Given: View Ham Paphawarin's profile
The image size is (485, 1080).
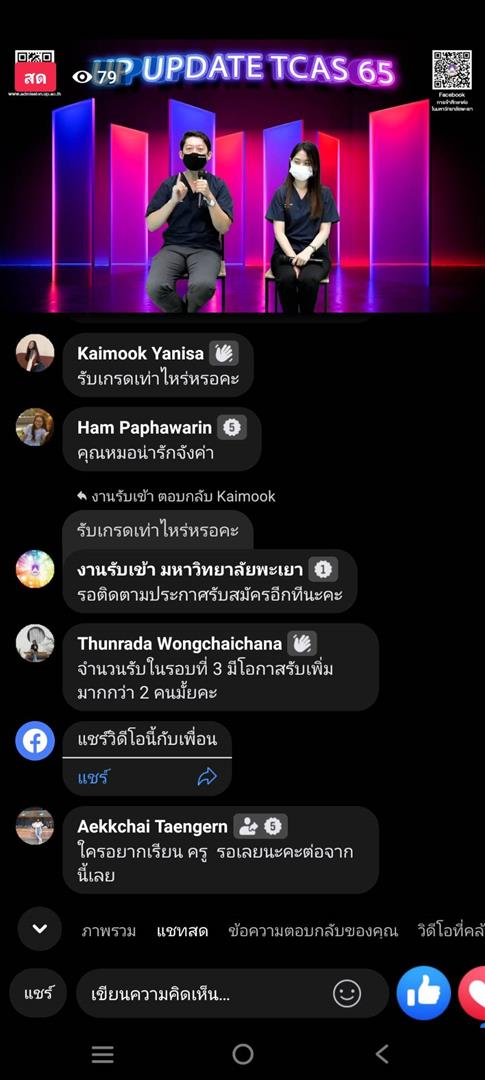Looking at the screenshot, I should [35, 427].
